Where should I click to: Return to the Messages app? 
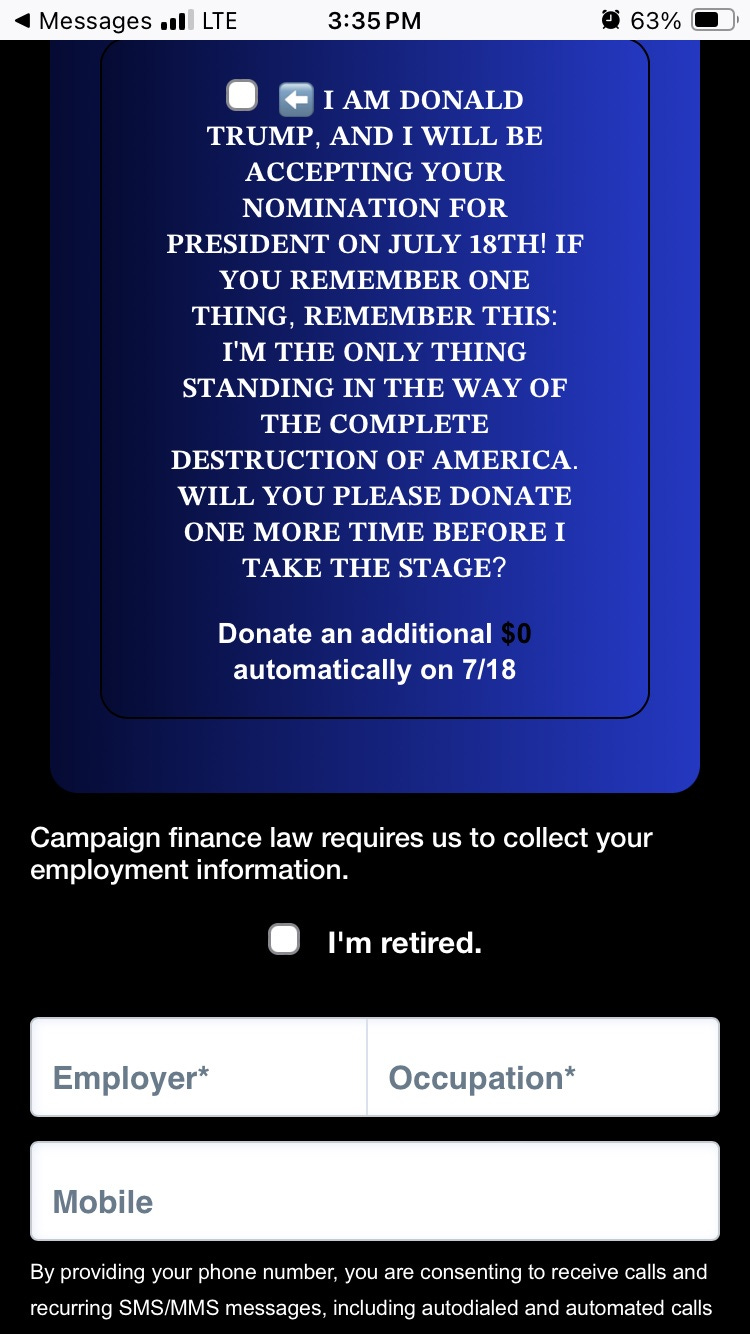tap(83, 20)
